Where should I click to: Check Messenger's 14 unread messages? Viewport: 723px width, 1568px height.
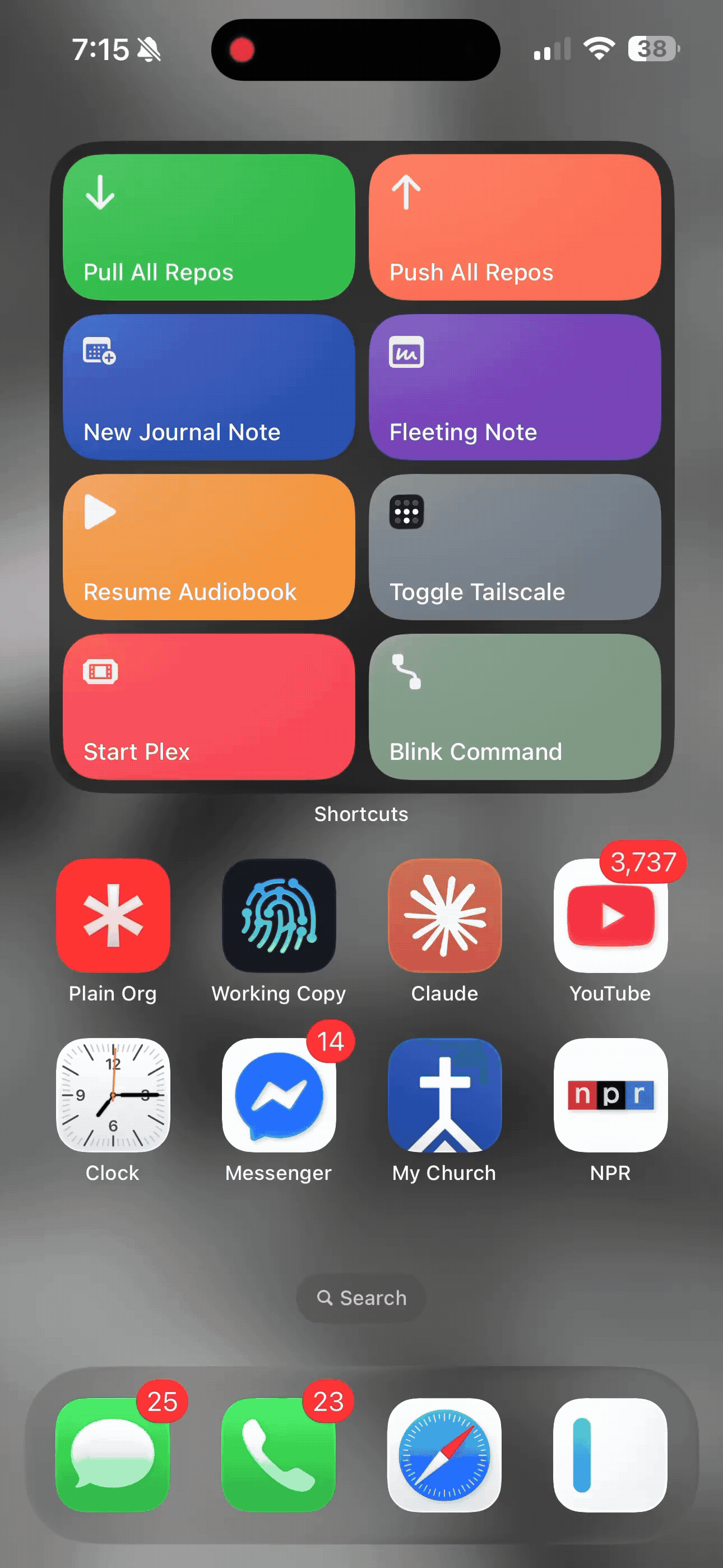pyautogui.click(x=279, y=1096)
